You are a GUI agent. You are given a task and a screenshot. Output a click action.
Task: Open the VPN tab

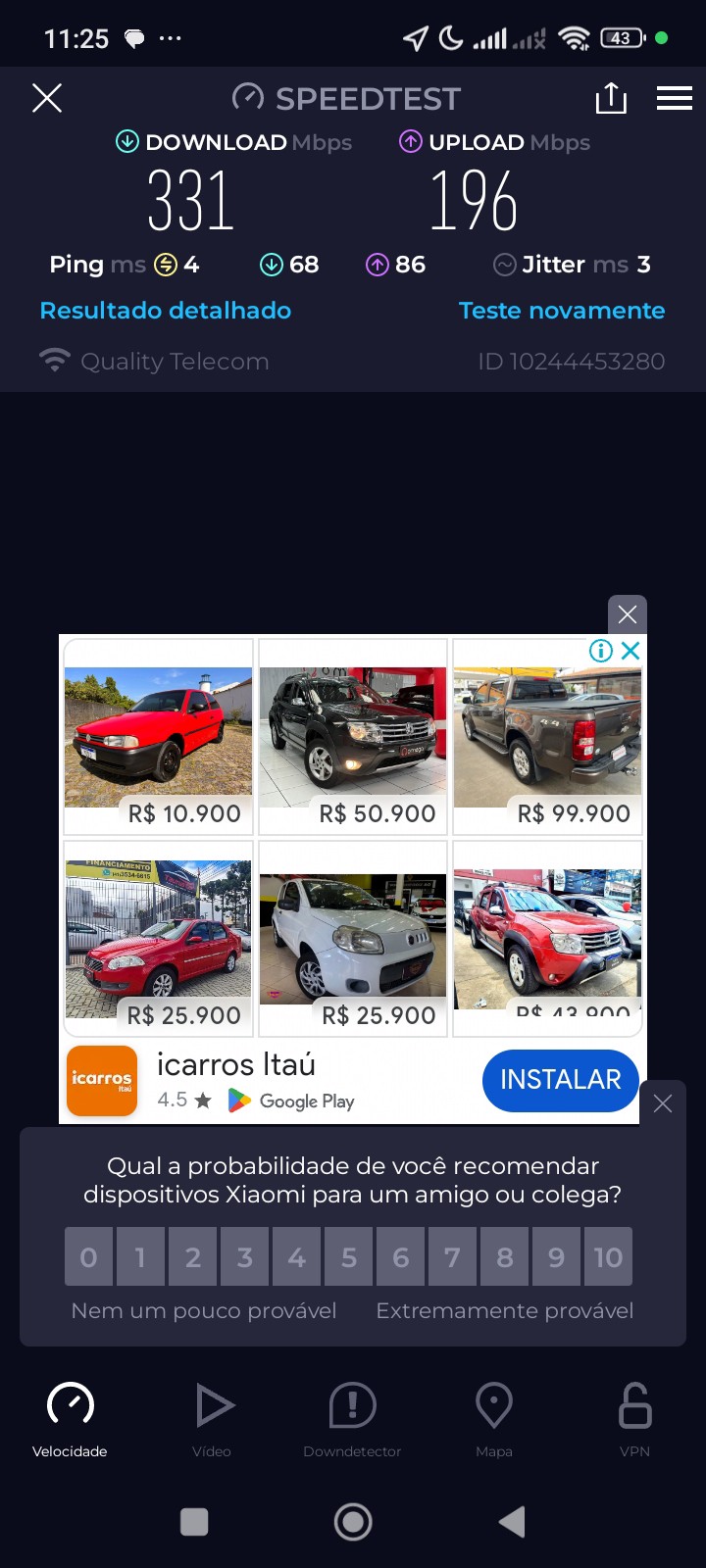click(634, 1418)
